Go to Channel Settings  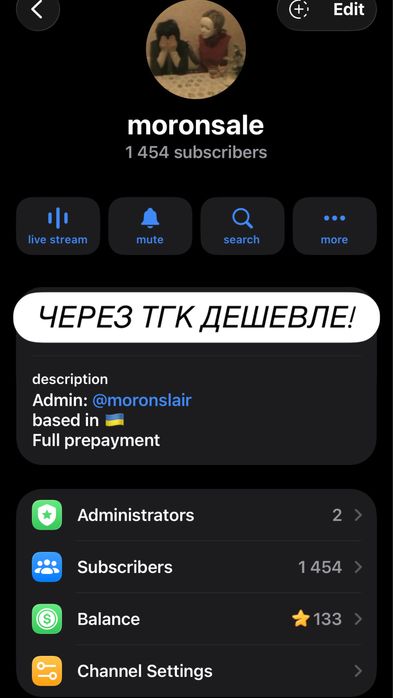click(x=196, y=670)
